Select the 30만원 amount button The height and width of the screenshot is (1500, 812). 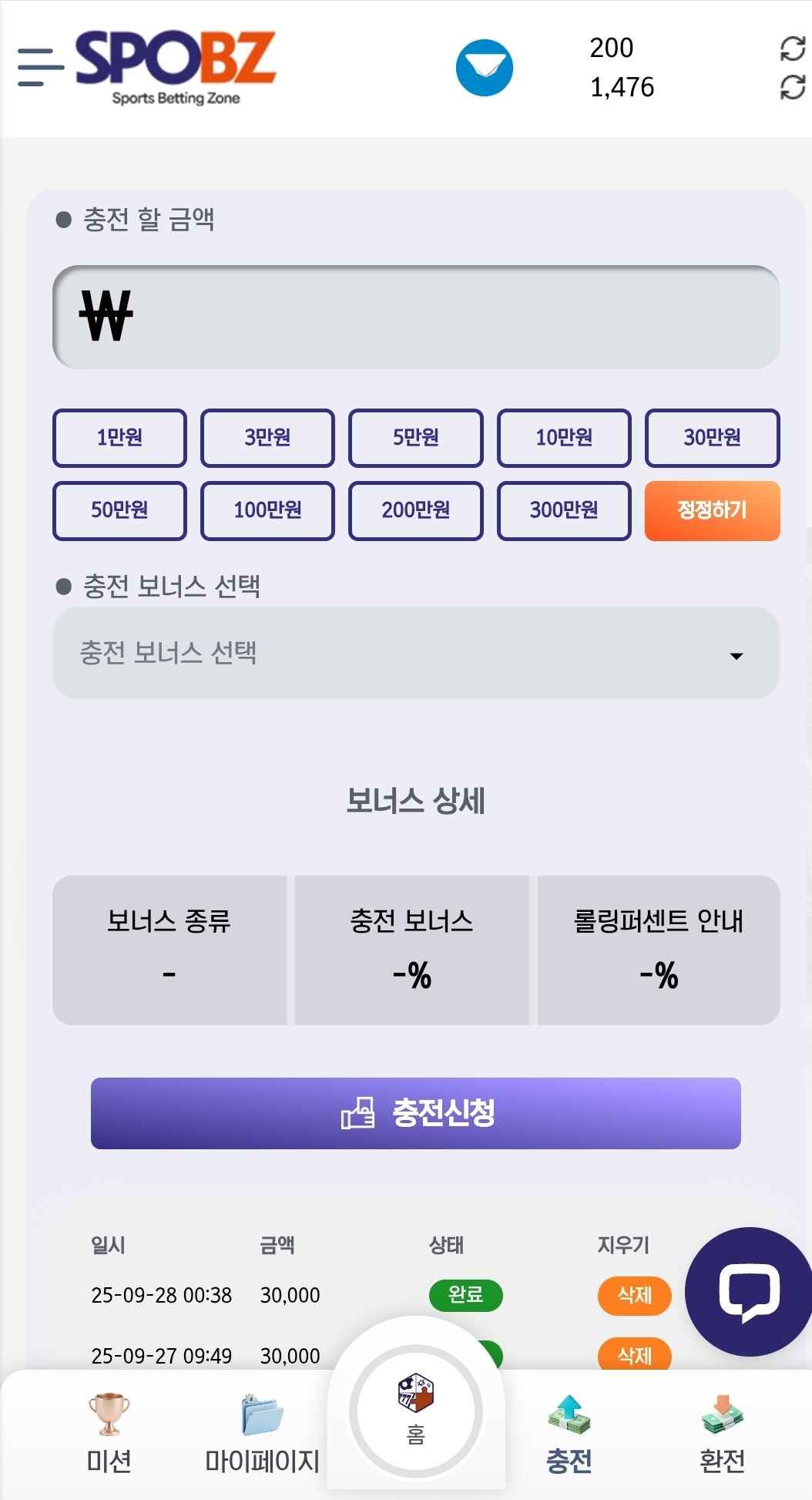712,438
